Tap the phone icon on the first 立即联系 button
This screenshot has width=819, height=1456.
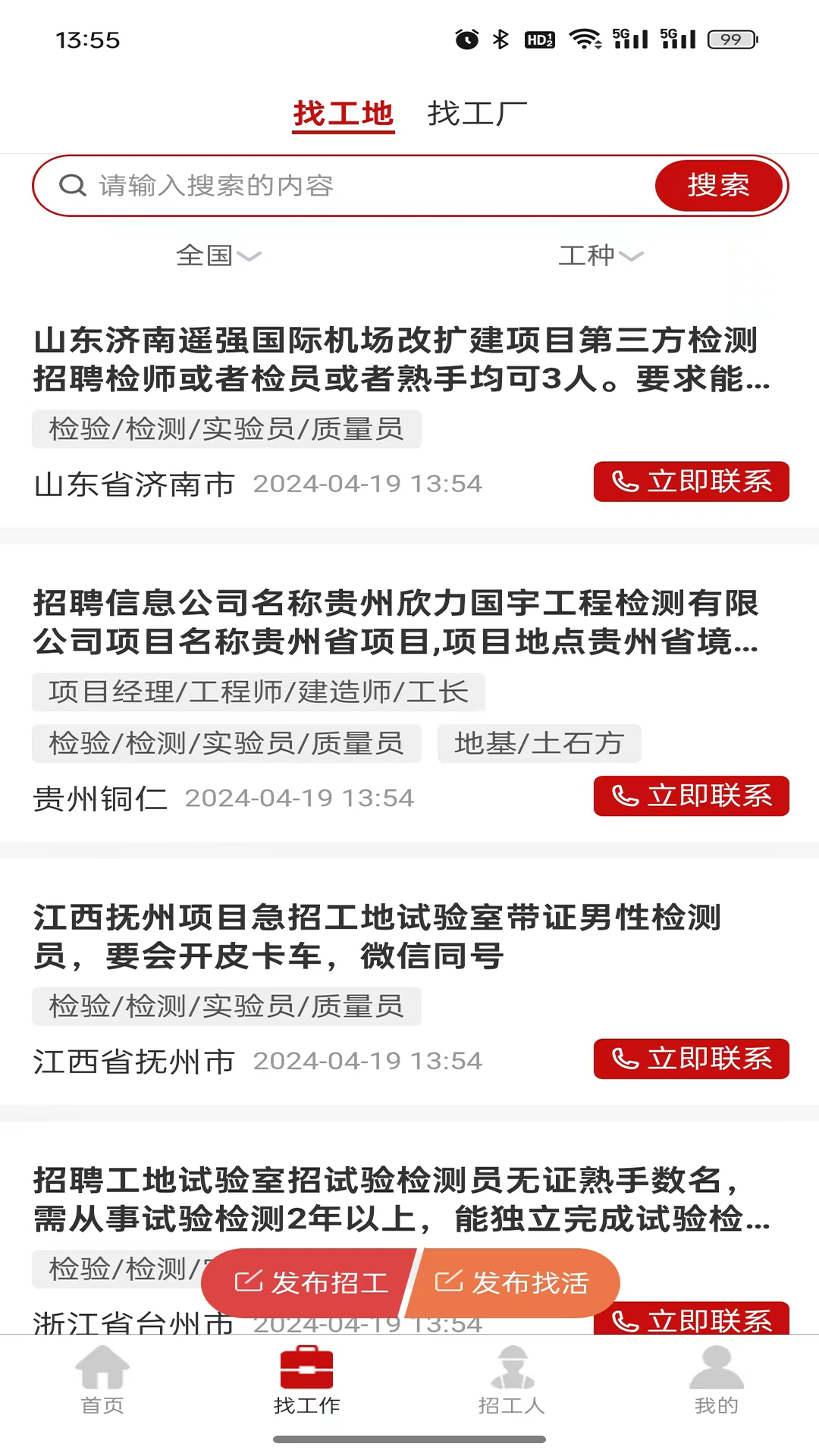point(623,481)
